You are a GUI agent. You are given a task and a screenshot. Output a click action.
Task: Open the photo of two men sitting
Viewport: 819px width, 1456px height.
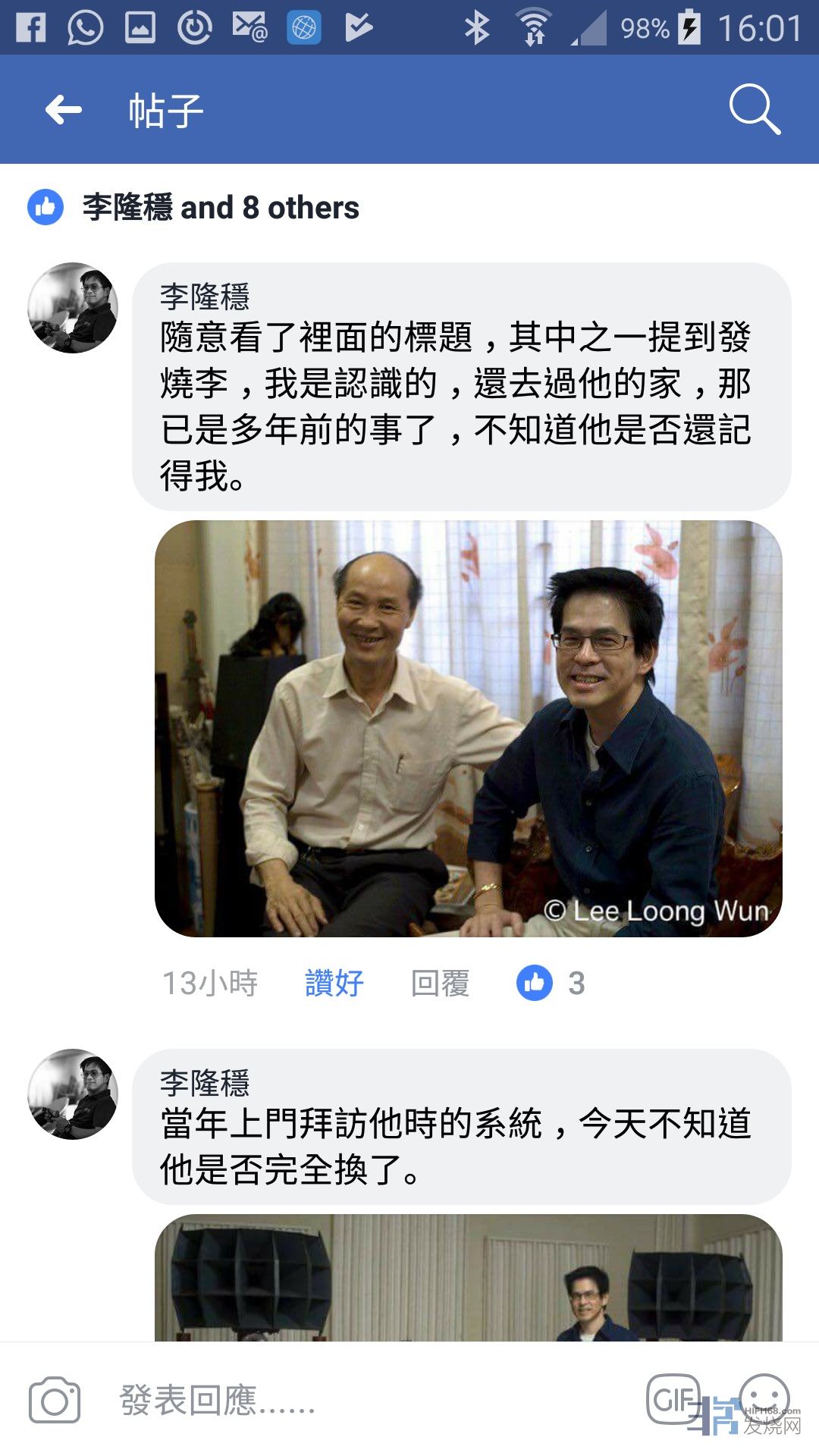click(x=468, y=728)
